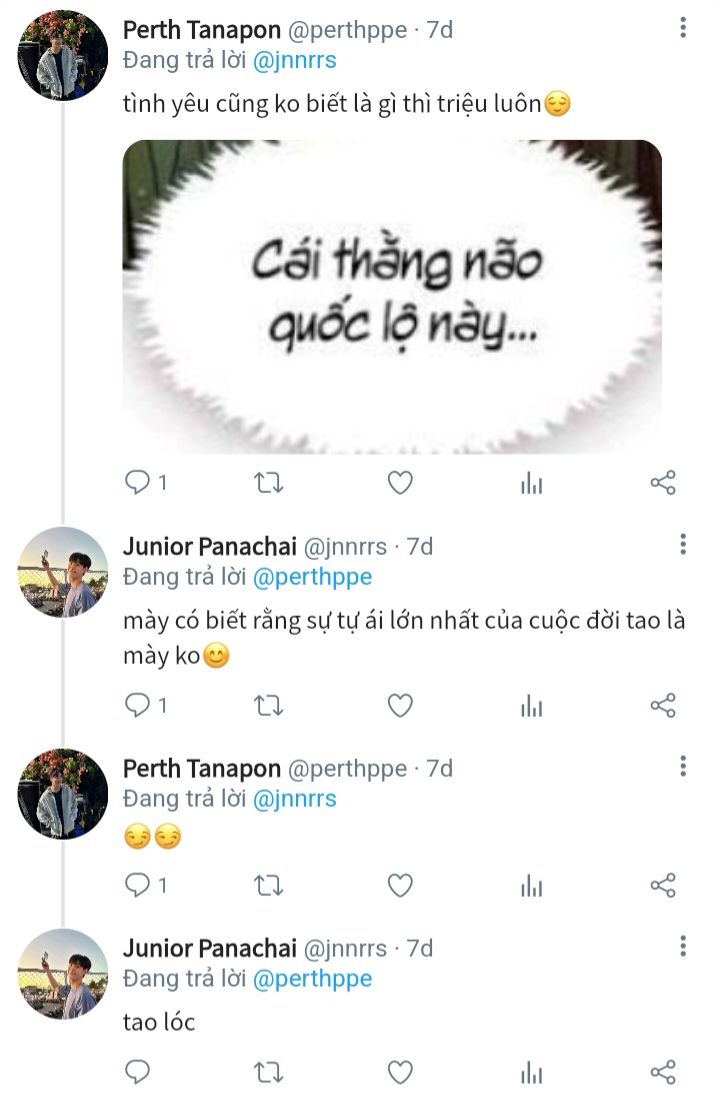This screenshot has width=720, height=1099.
Task: Like Junior's 'tao lóc' tweet
Action: [x=400, y=1073]
